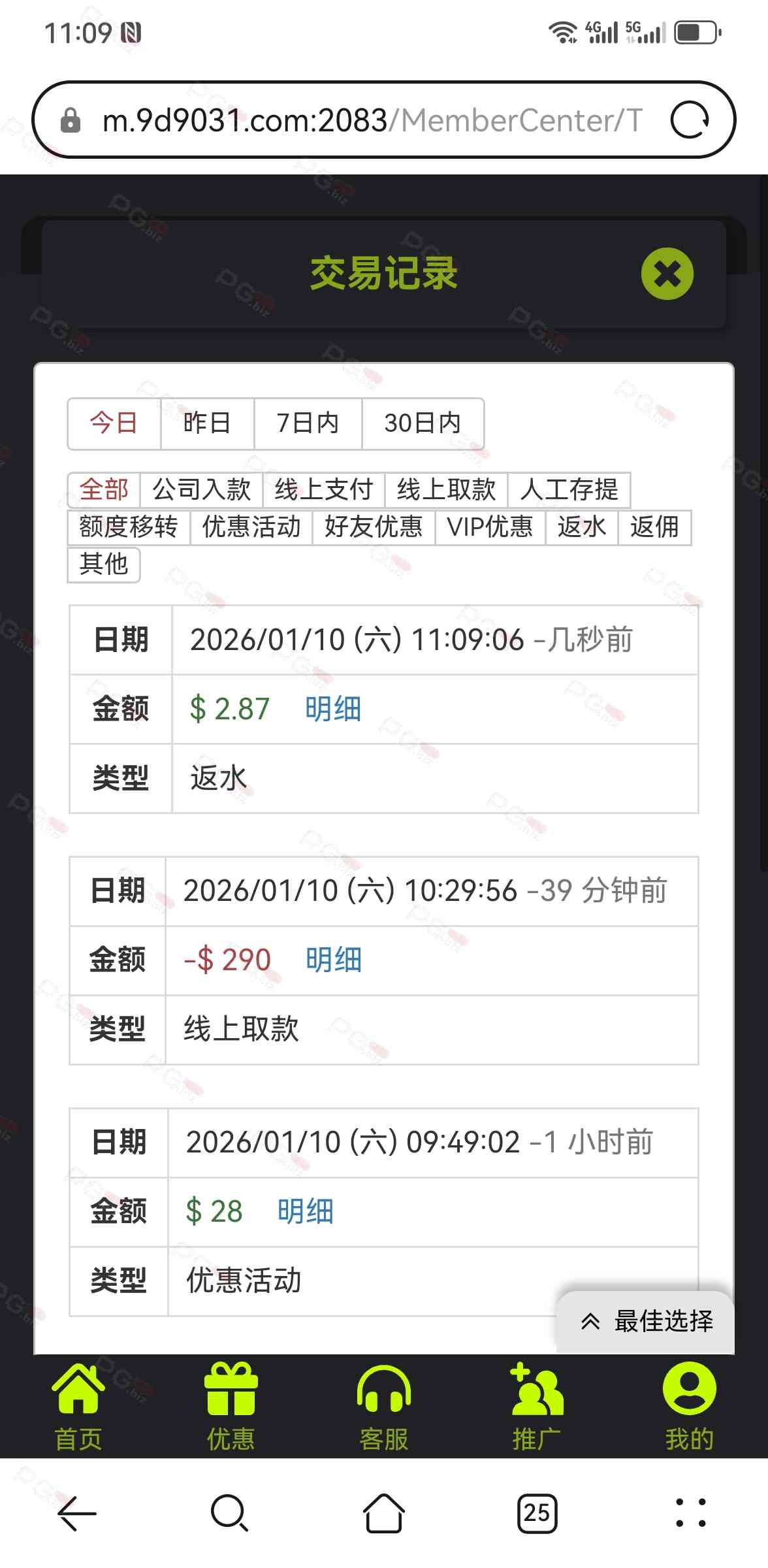The height and width of the screenshot is (1568, 768).
Task: Show only 线上取款 records
Action: (x=446, y=489)
